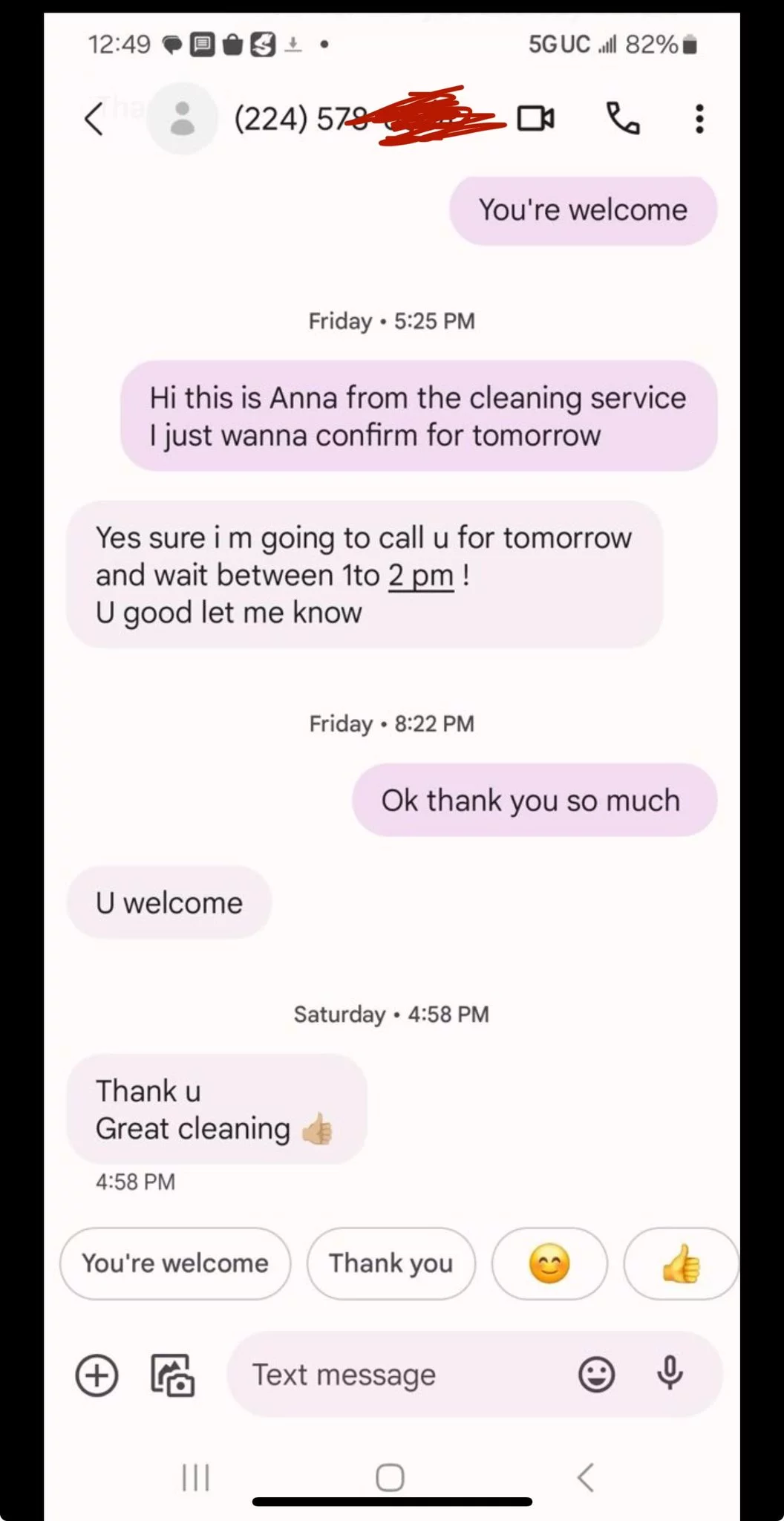Open the three-dot overflow menu

pos(699,119)
